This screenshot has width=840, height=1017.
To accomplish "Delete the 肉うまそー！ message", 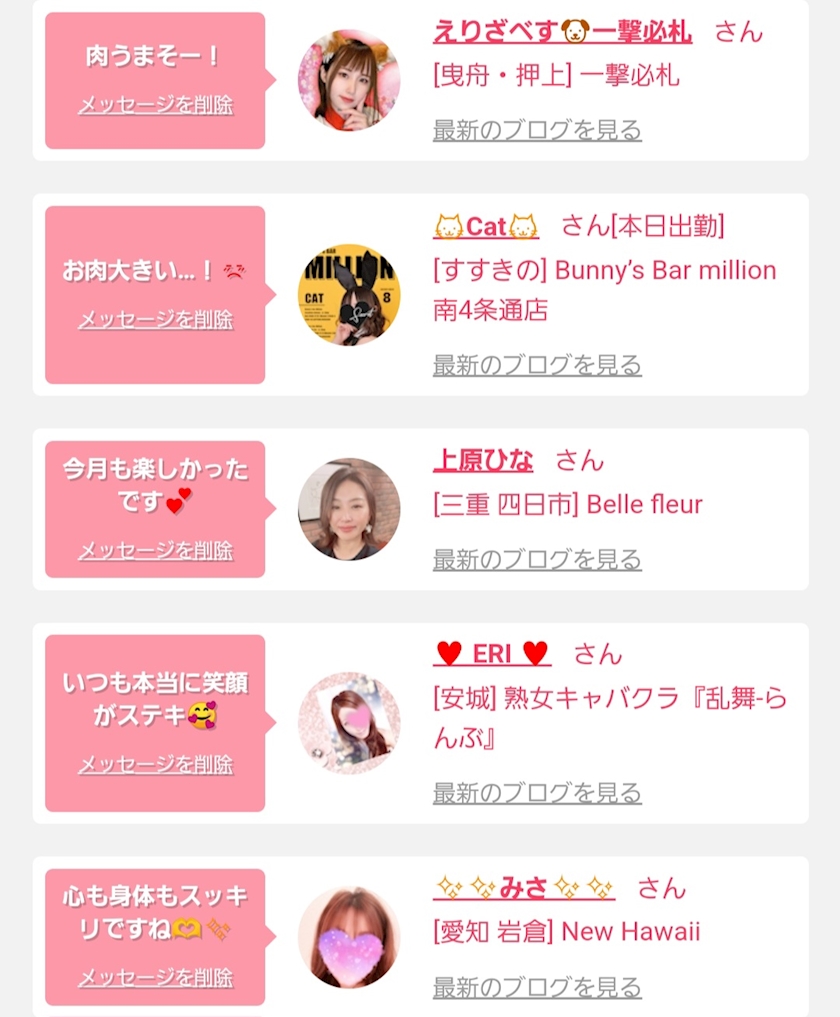I will (x=156, y=104).
